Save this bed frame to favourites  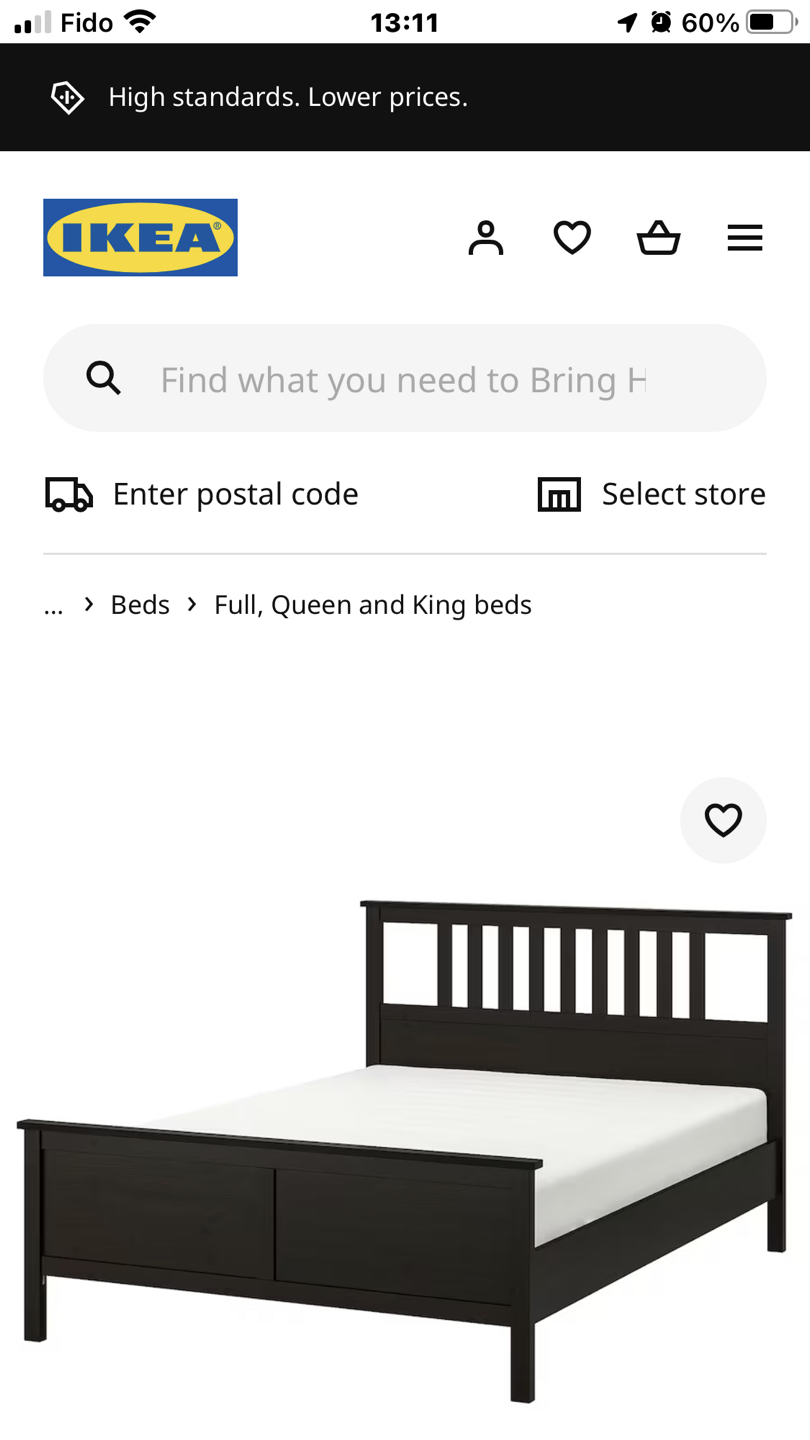(723, 820)
